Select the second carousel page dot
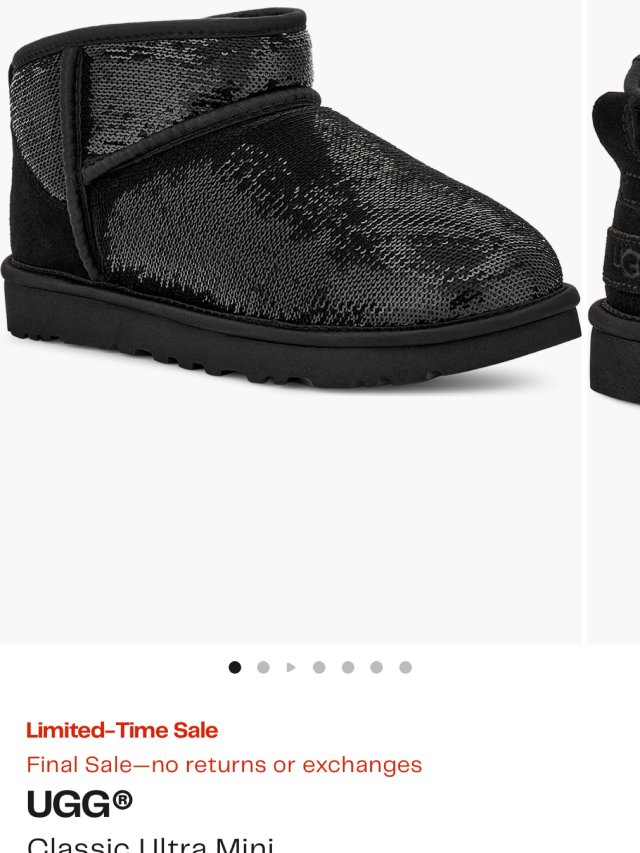The image size is (640, 853). click(x=263, y=667)
